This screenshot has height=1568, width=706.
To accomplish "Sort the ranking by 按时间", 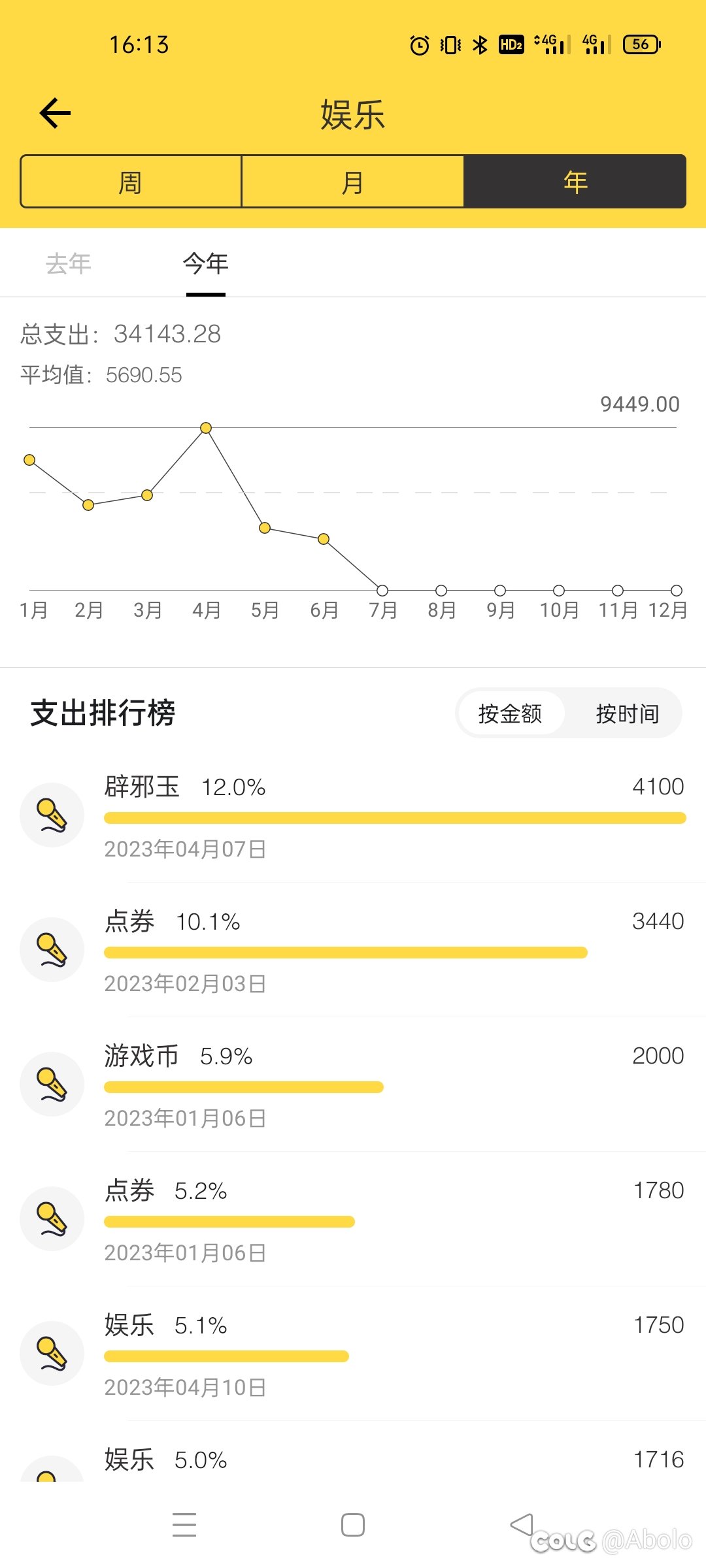I will coord(627,713).
